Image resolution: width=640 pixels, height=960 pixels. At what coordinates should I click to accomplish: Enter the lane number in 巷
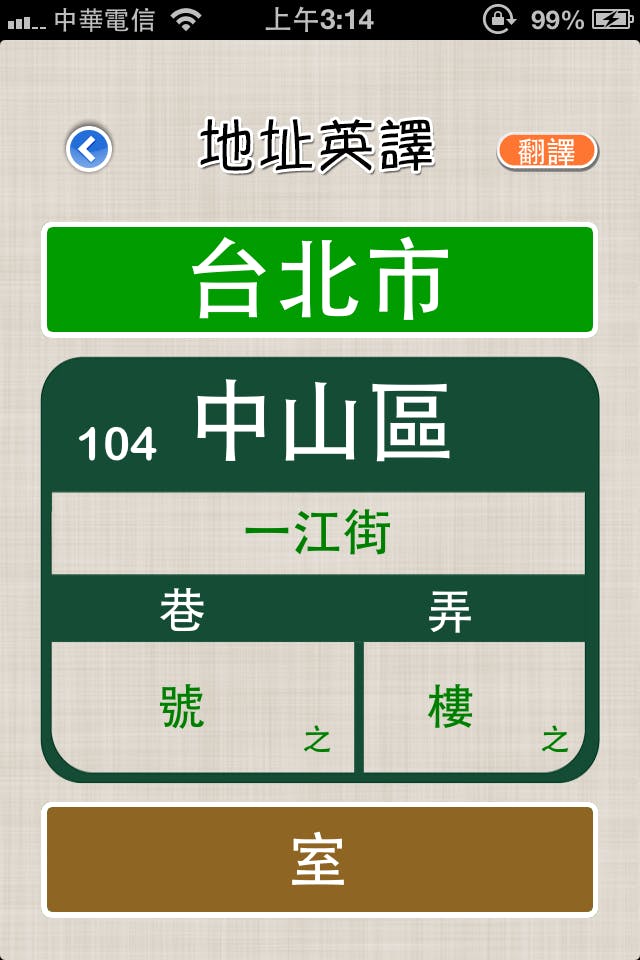tap(183, 609)
